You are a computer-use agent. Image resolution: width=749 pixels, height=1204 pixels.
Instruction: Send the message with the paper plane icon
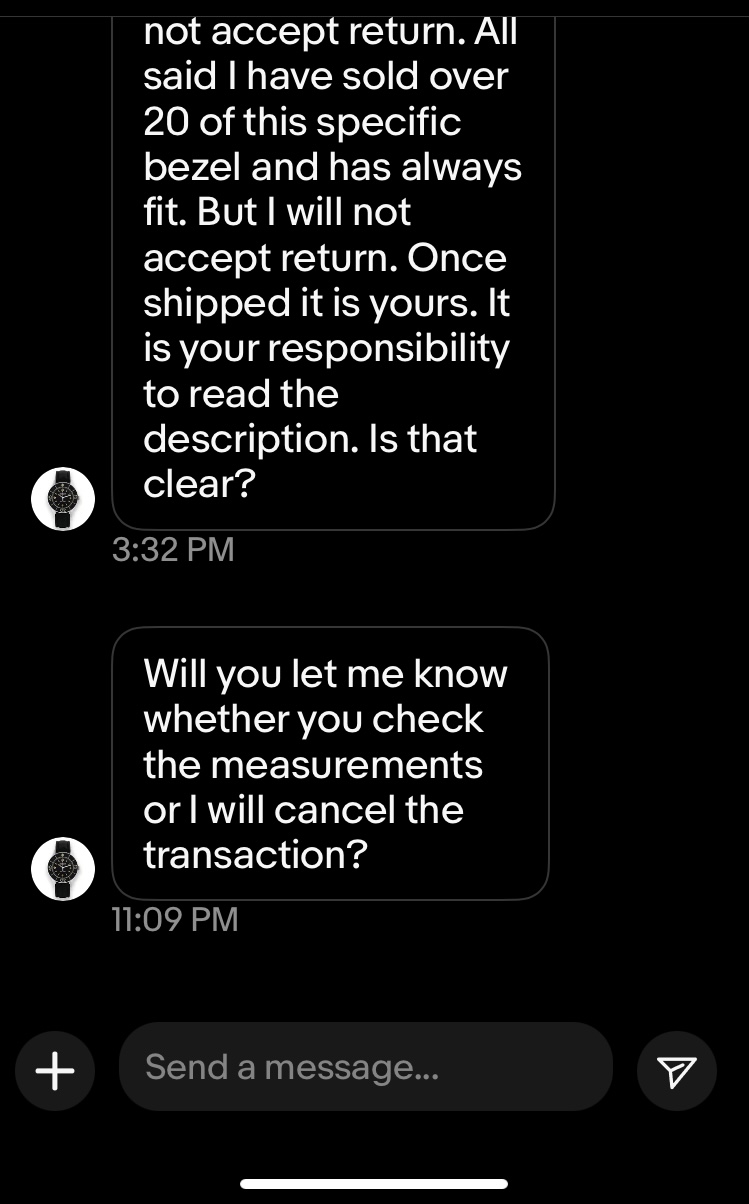tap(677, 1072)
